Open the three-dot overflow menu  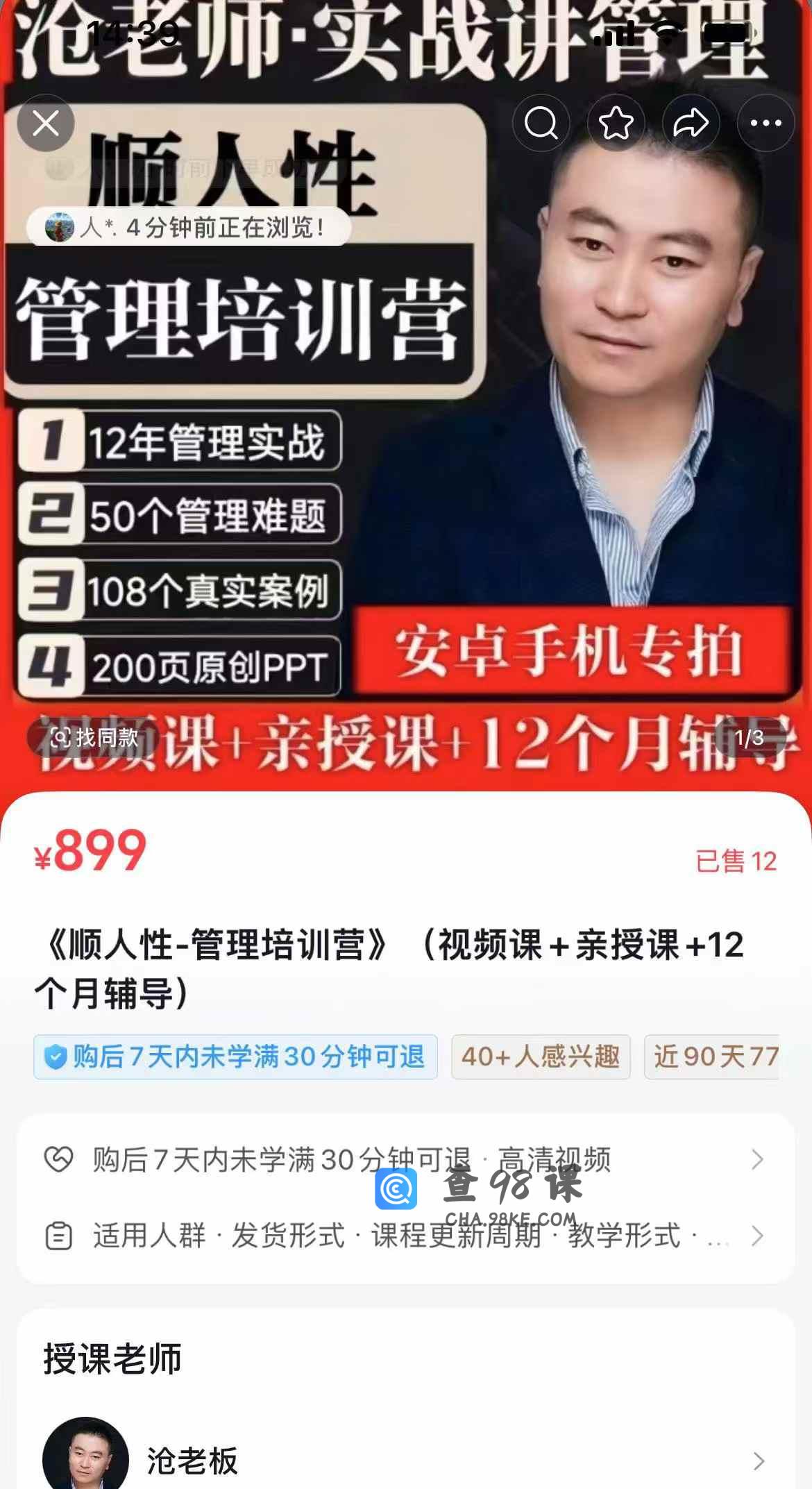pyautogui.click(x=766, y=124)
